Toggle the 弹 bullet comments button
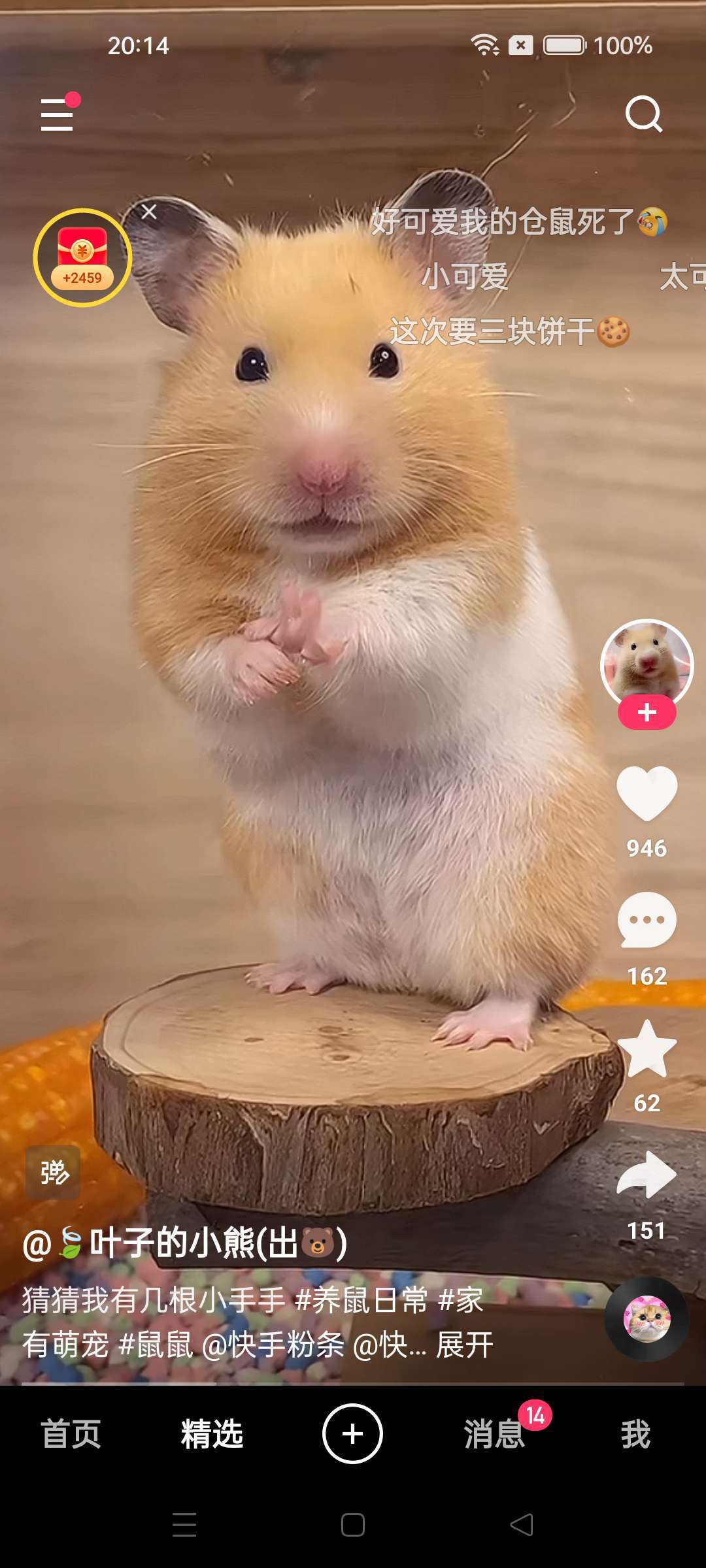The image size is (706, 1568). click(x=53, y=1172)
